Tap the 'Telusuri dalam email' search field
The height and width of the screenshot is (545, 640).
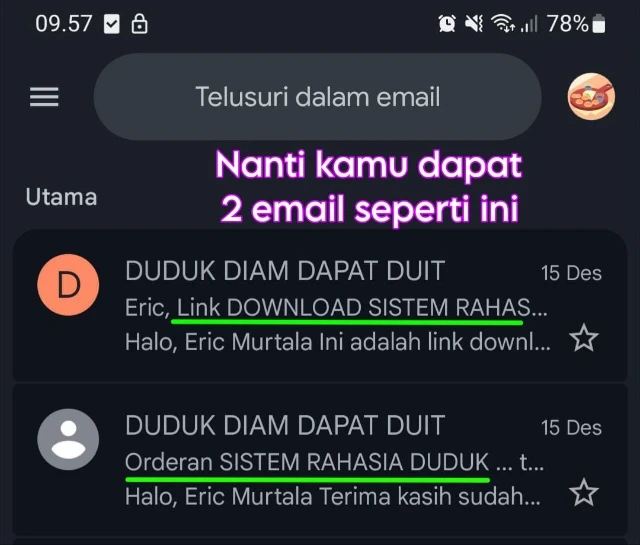pos(317,97)
